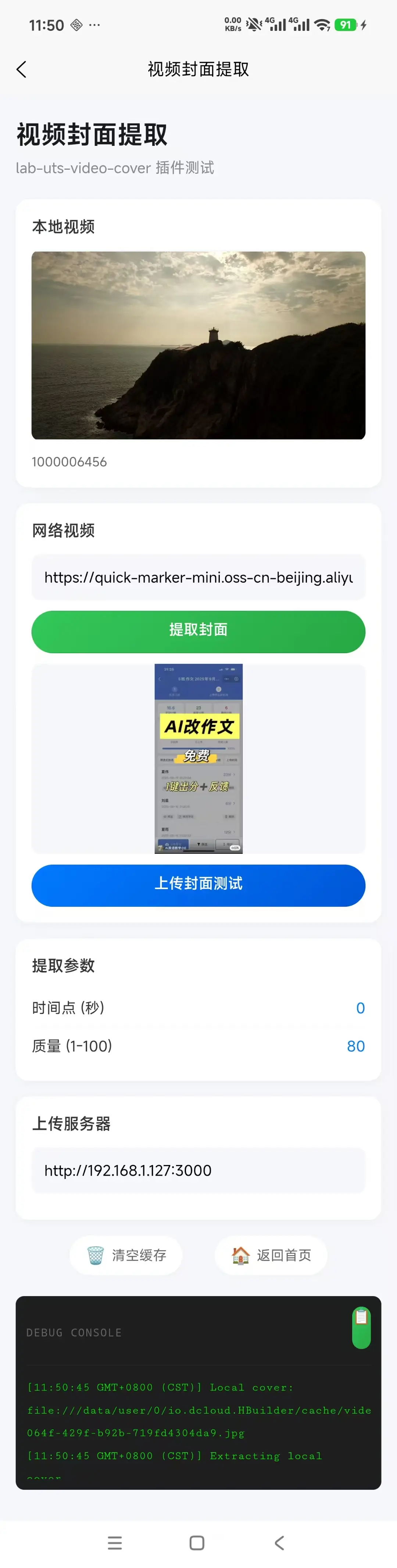Open recent apps from navigation bar
Image resolution: width=397 pixels, height=1568 pixels.
click(x=114, y=1542)
